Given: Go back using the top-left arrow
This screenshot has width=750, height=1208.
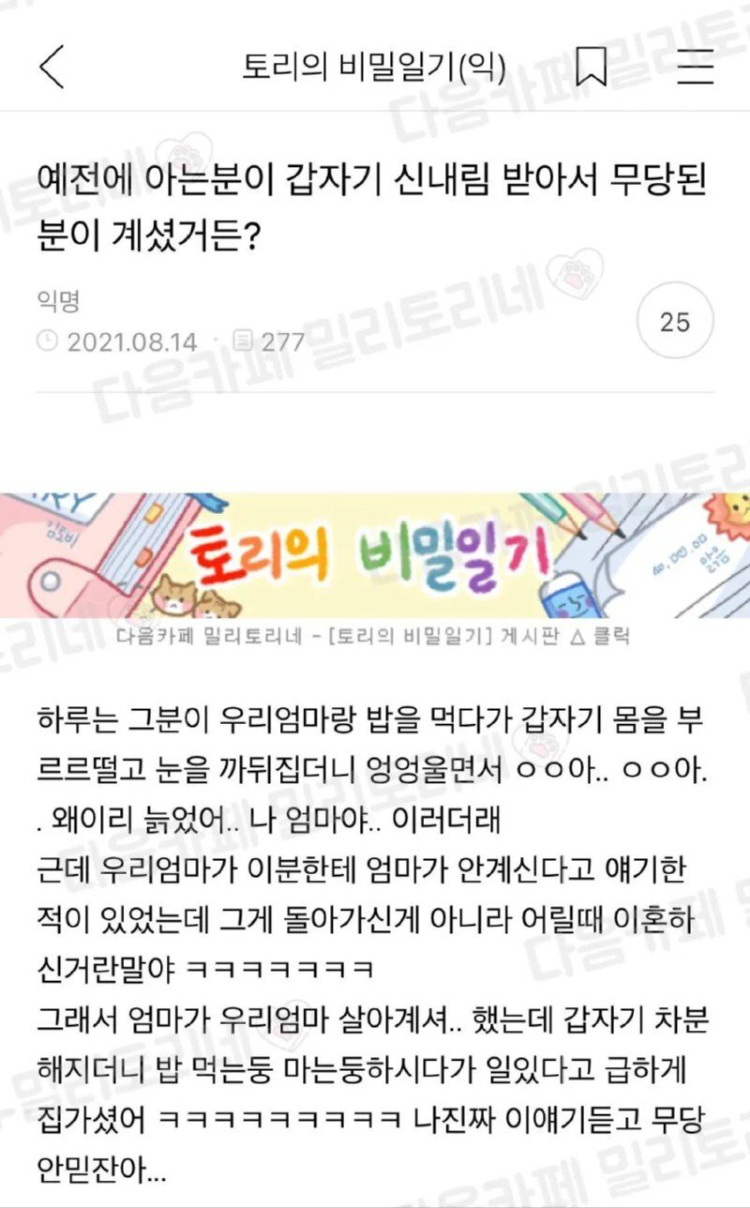Looking at the screenshot, I should 52,66.
